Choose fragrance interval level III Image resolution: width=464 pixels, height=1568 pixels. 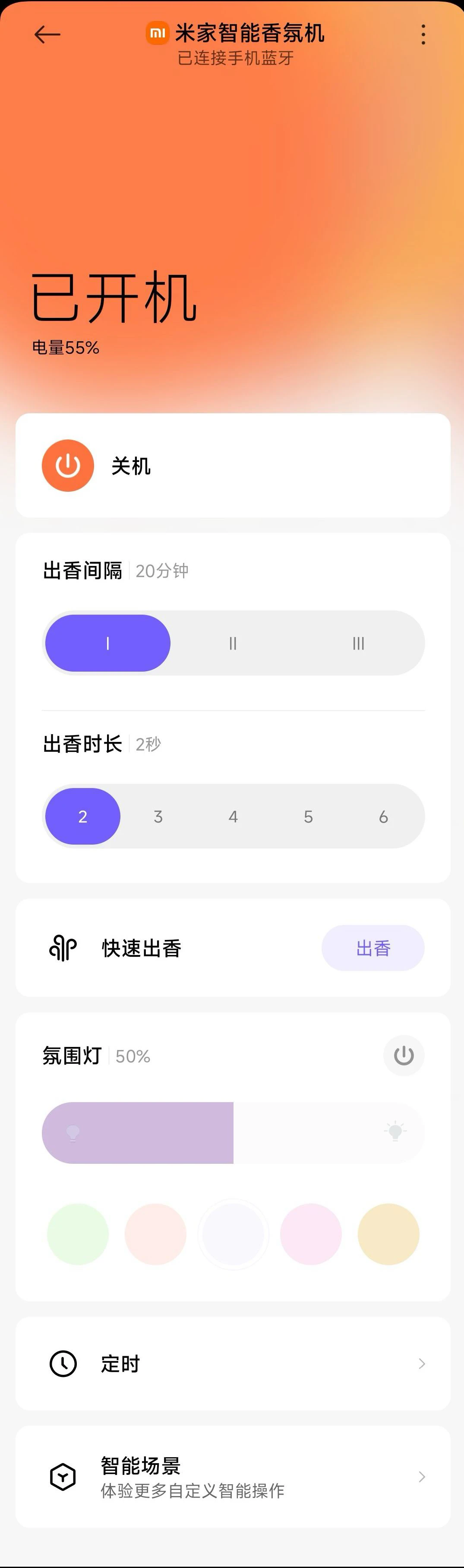(358, 644)
